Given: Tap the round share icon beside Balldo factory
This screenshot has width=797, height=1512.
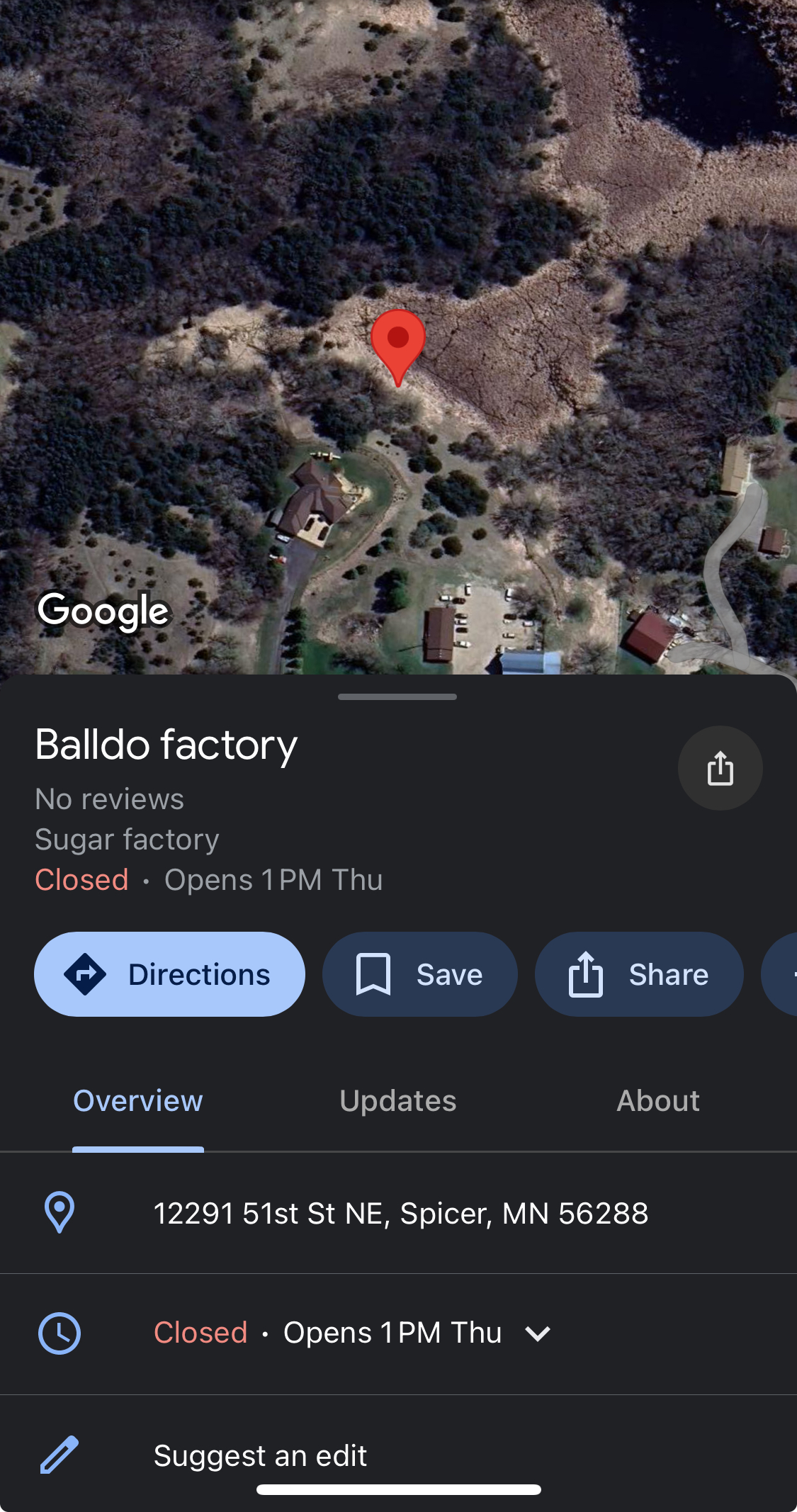Looking at the screenshot, I should (720, 768).
